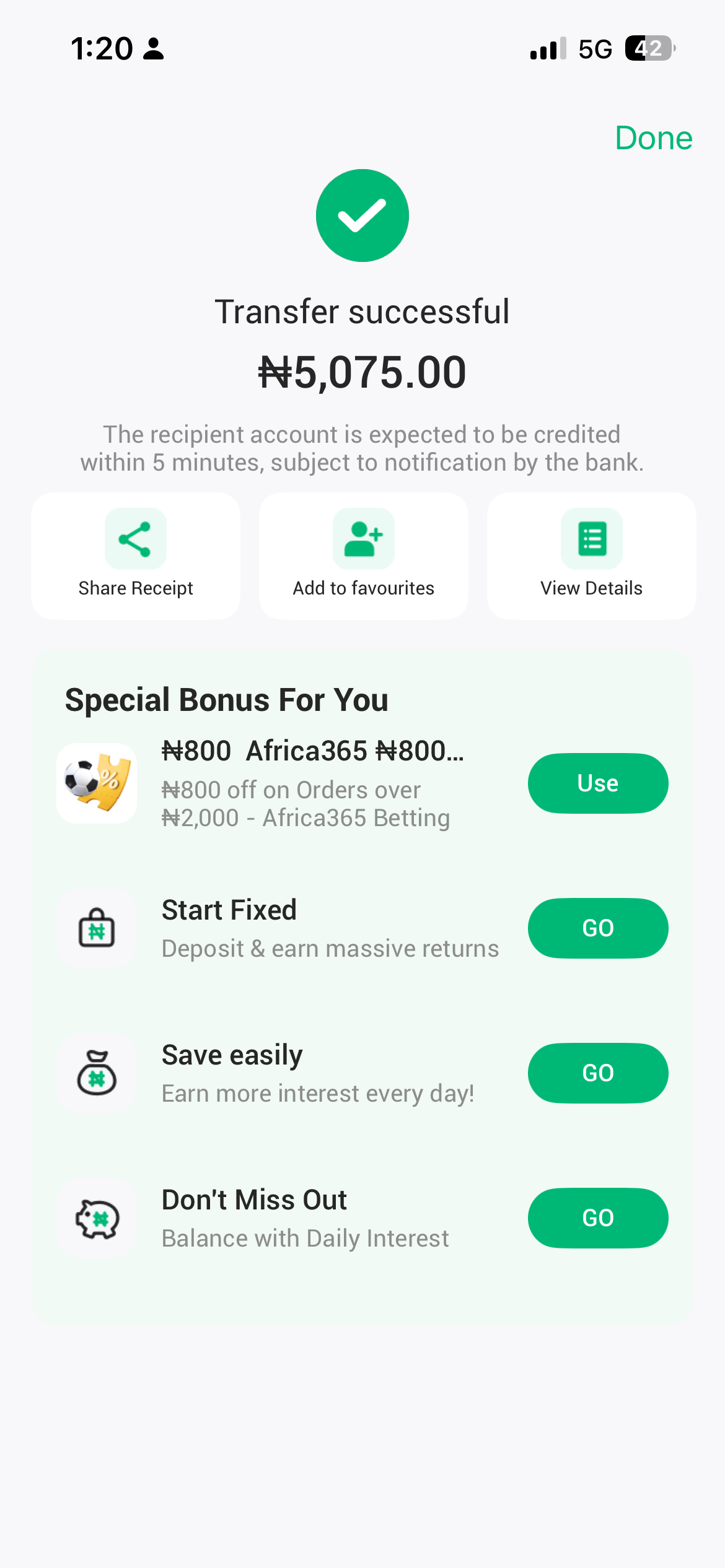The image size is (725, 1568).
Task: Tap Done to close the transfer screen
Action: (653, 137)
